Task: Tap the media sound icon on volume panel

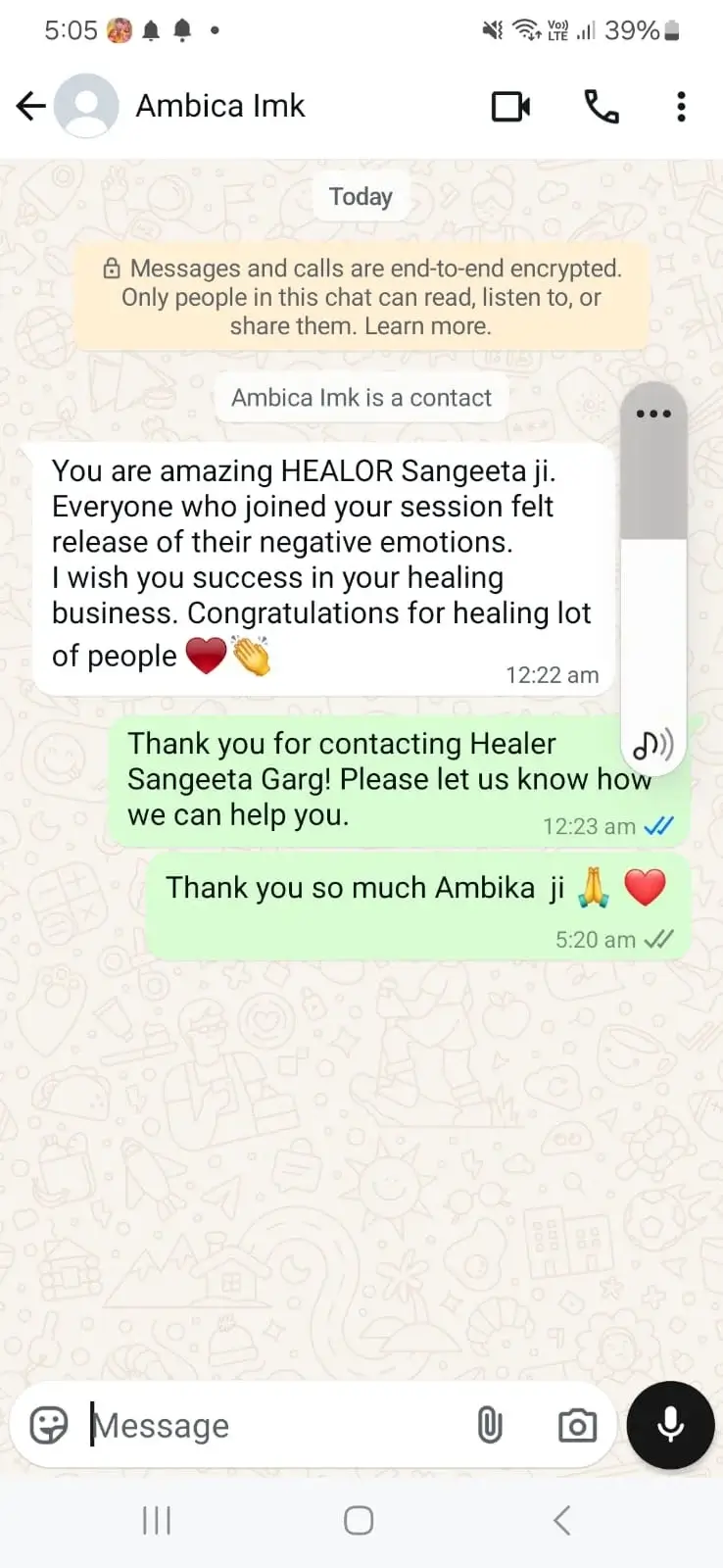Action: click(x=652, y=746)
